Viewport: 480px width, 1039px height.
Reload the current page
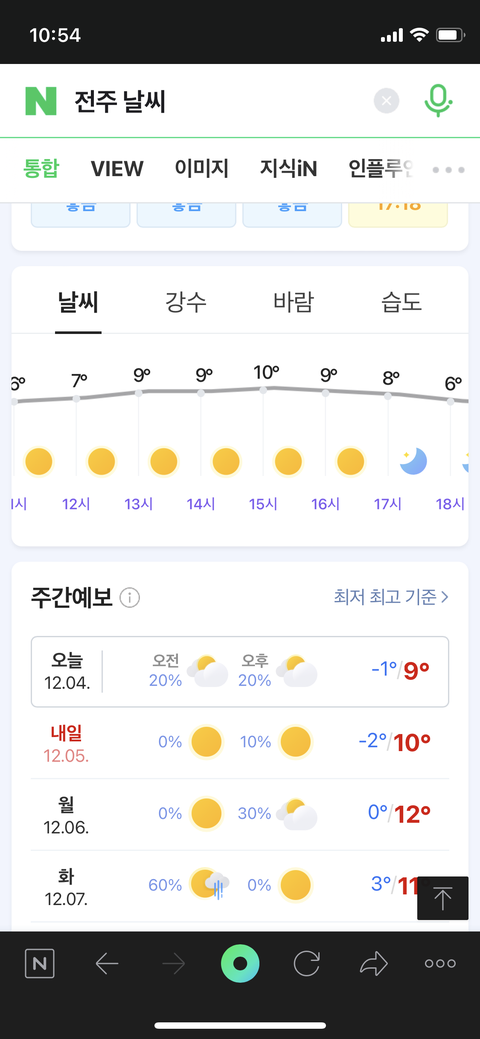point(306,963)
